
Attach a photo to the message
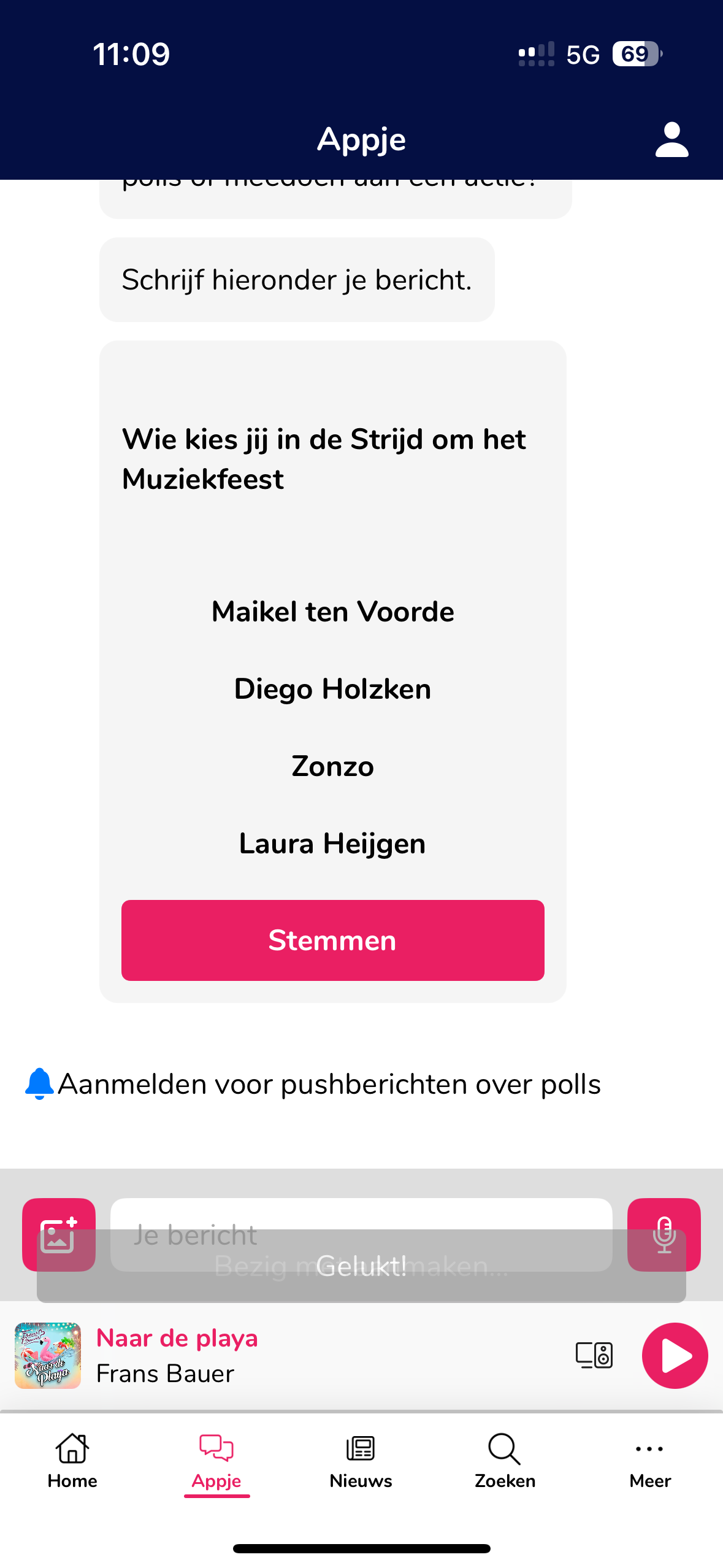click(59, 1234)
